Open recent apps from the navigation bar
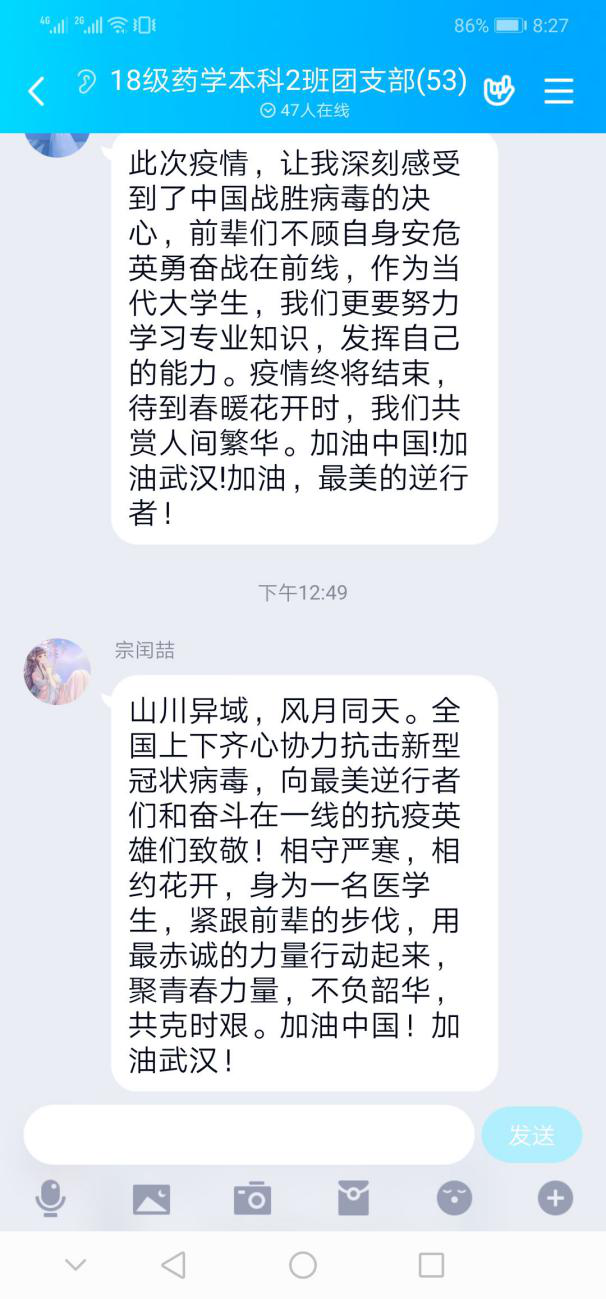Viewport: 606px width, 1299px height. pos(431,1265)
